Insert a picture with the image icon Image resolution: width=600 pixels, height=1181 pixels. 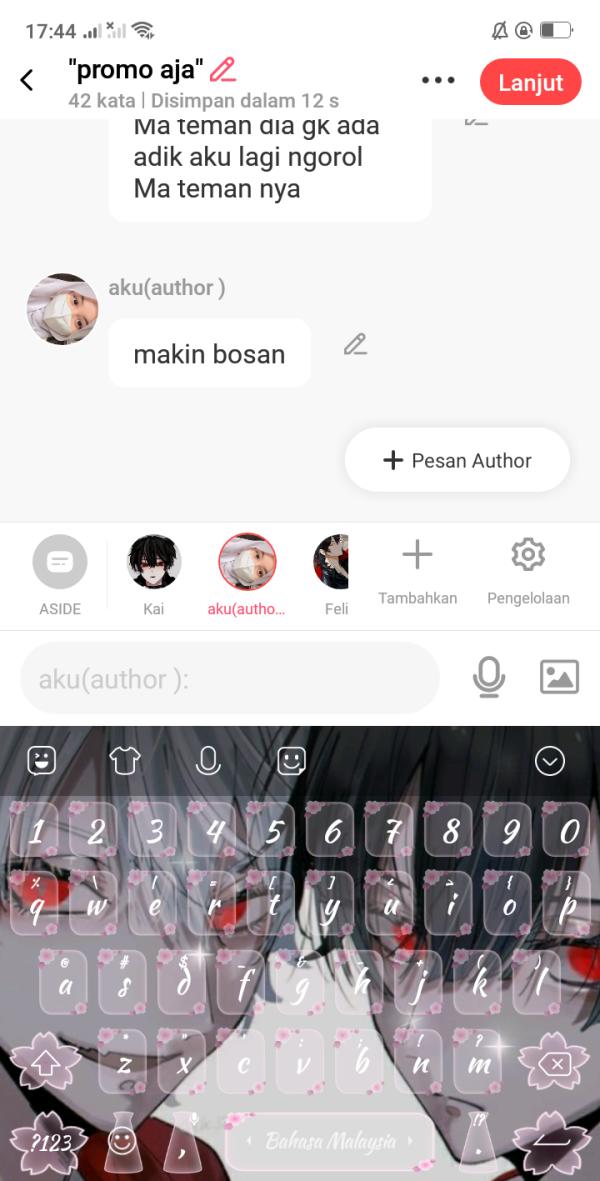click(x=559, y=678)
